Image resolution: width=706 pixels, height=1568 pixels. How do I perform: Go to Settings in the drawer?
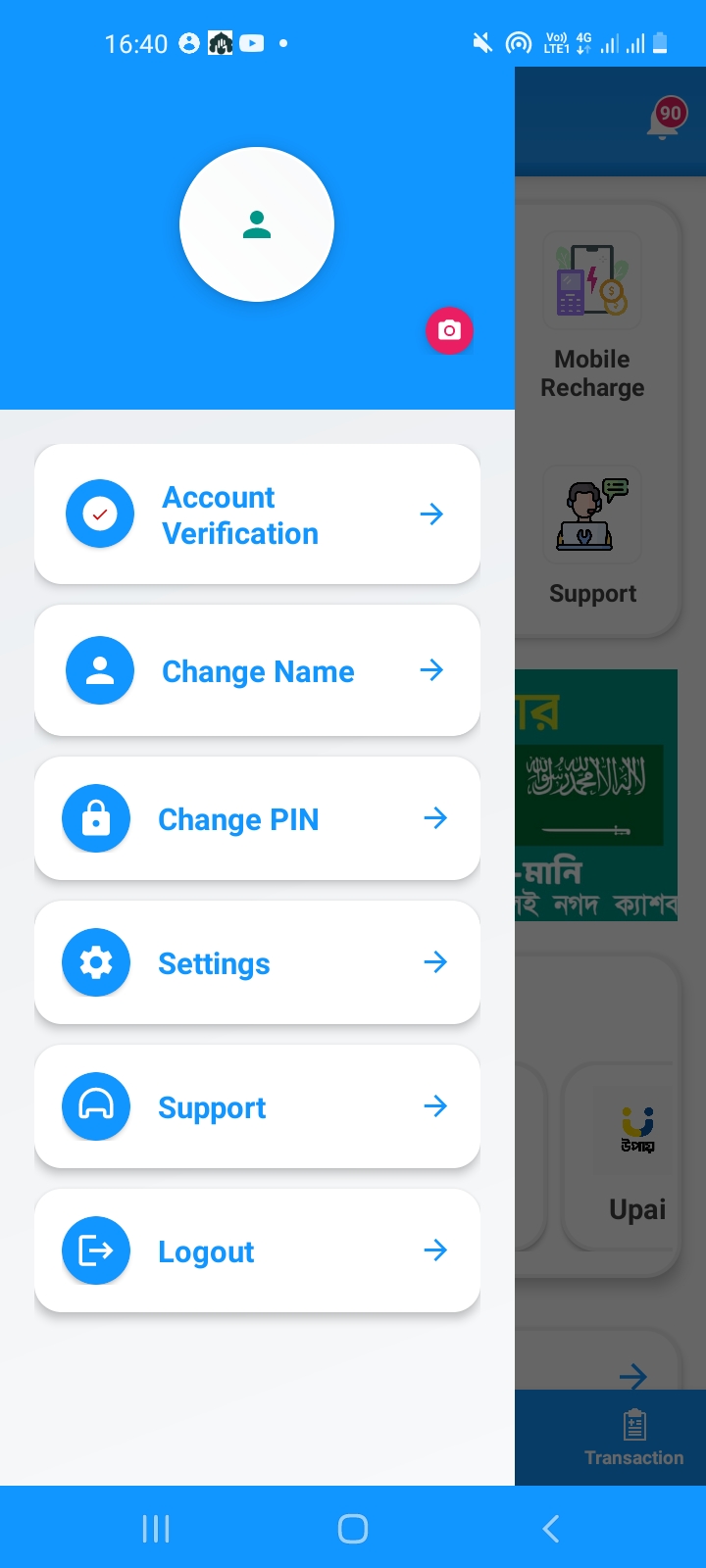pyautogui.click(x=257, y=962)
